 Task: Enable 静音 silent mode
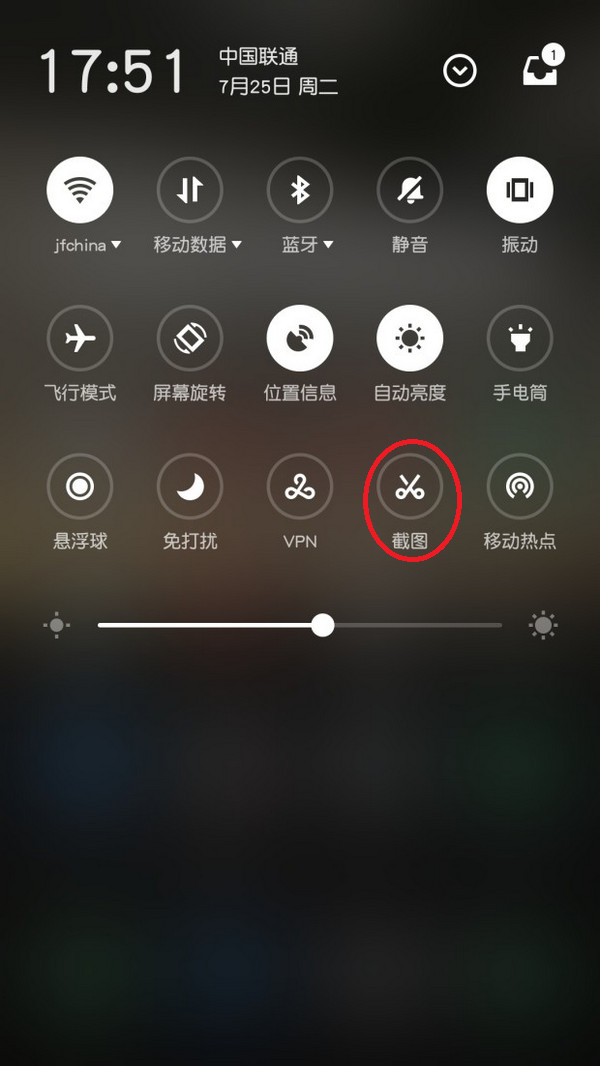[410, 190]
